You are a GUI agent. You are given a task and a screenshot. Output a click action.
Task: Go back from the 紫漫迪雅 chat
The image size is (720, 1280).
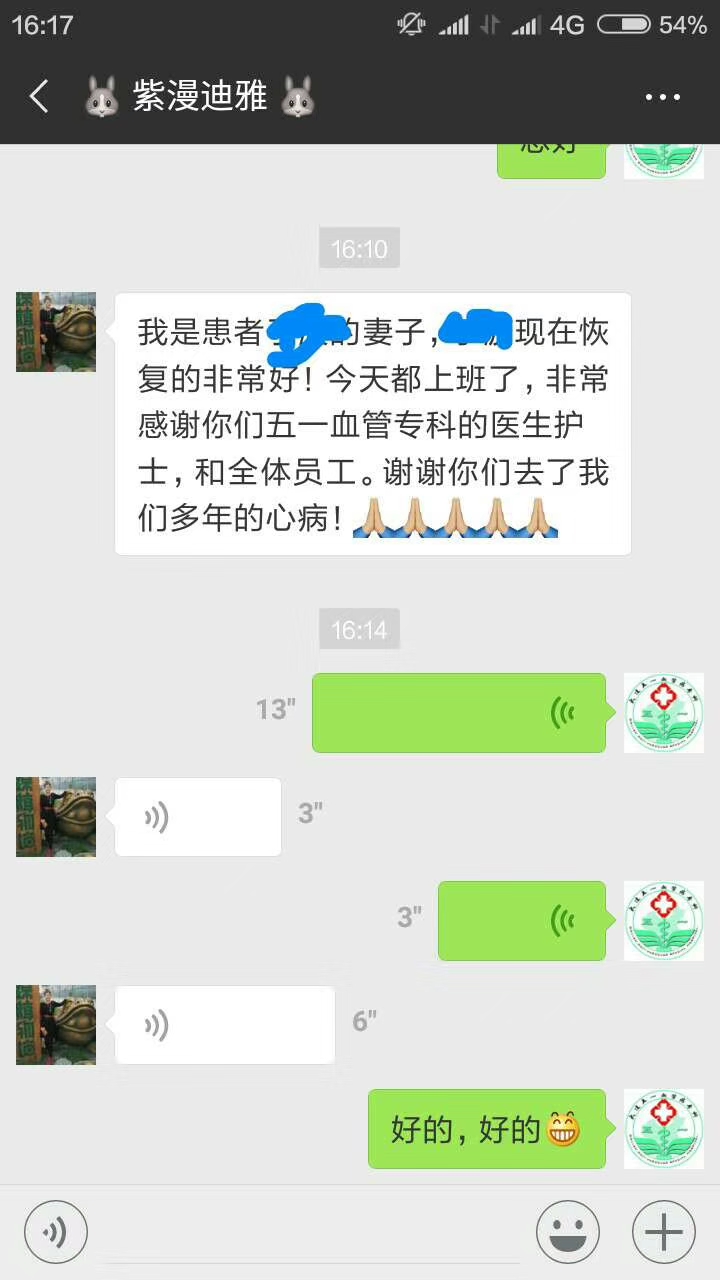[x=40, y=97]
